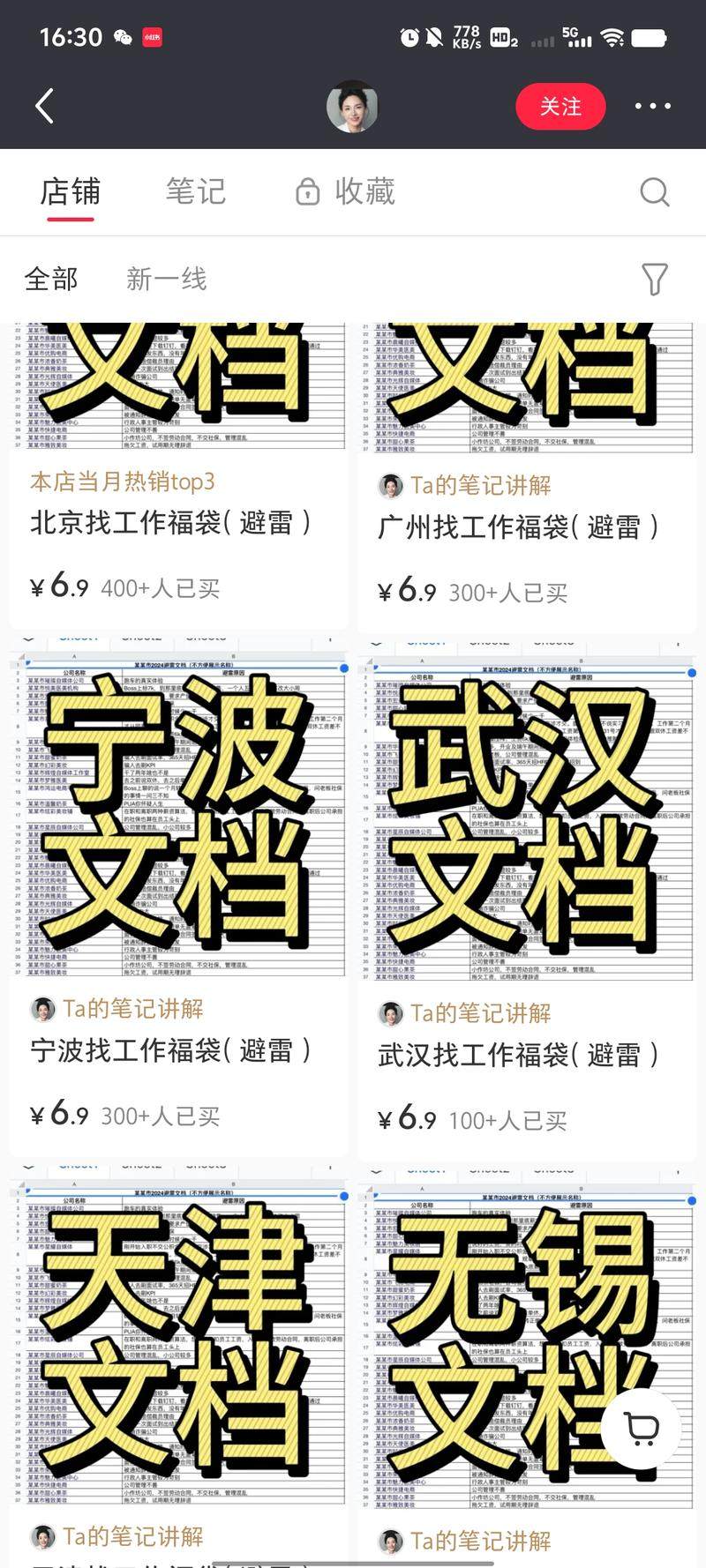706x1568 pixels.
Task: Open the seller's profile avatar
Action: click(352, 107)
